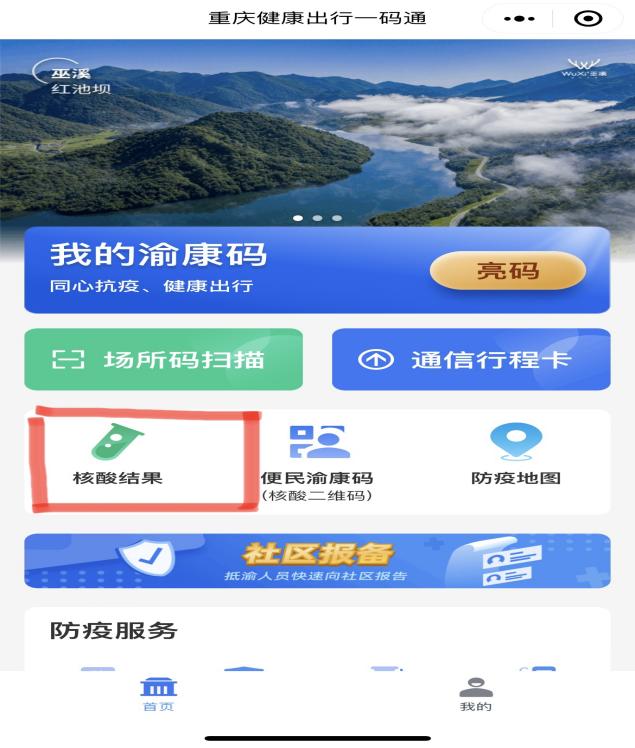This screenshot has width=635, height=748.
Task: View 核酸结果 test results
Action: [x=118, y=455]
